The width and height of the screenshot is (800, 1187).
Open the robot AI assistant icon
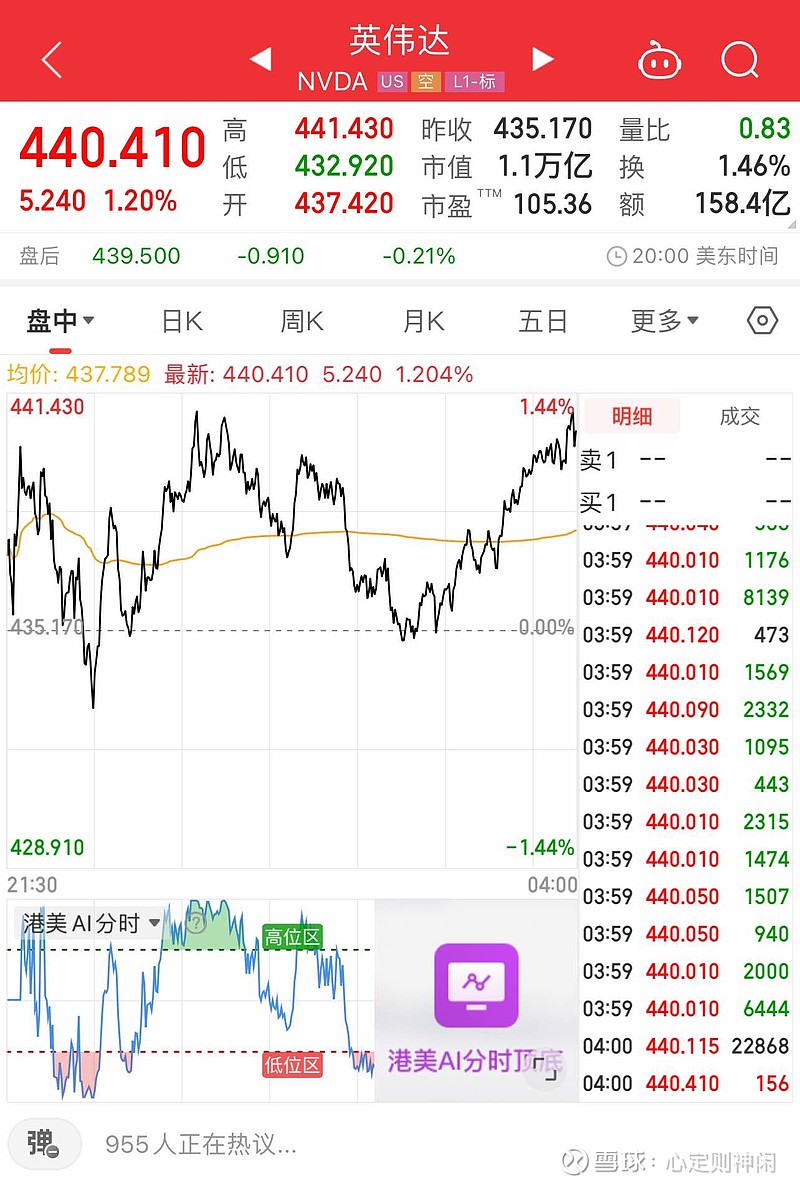tap(660, 61)
